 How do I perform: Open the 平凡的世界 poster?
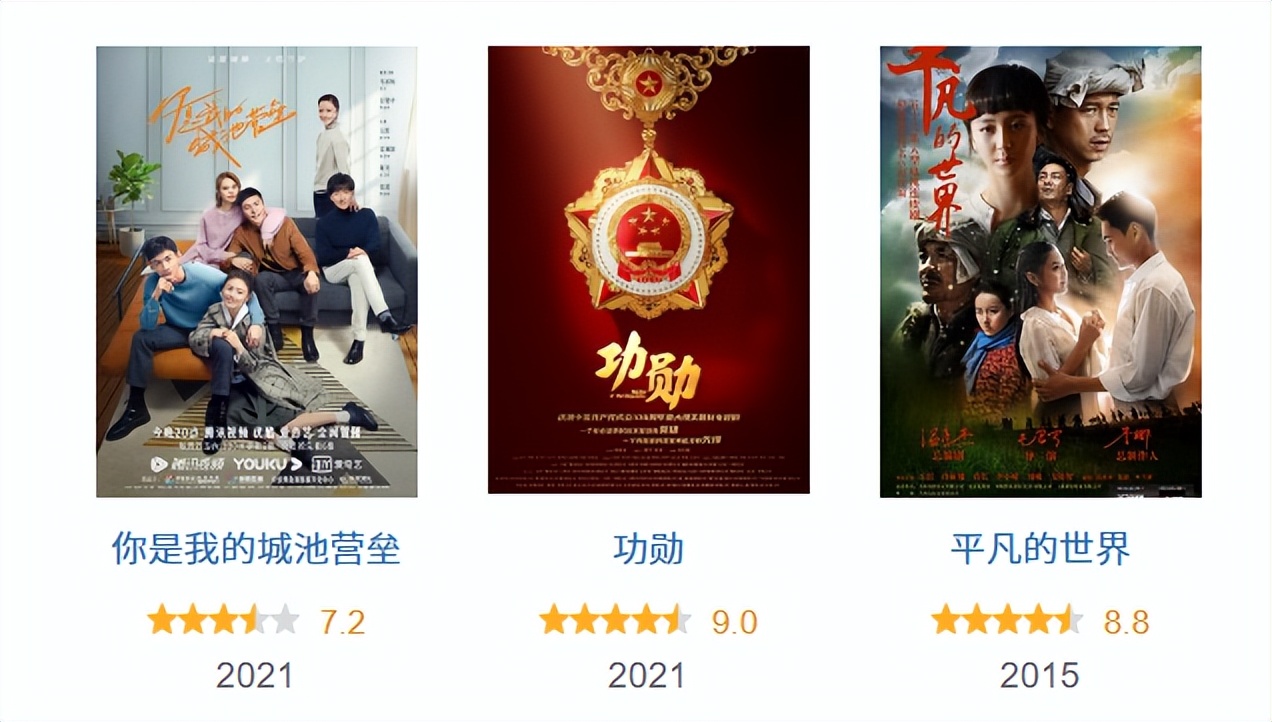tap(1040, 271)
